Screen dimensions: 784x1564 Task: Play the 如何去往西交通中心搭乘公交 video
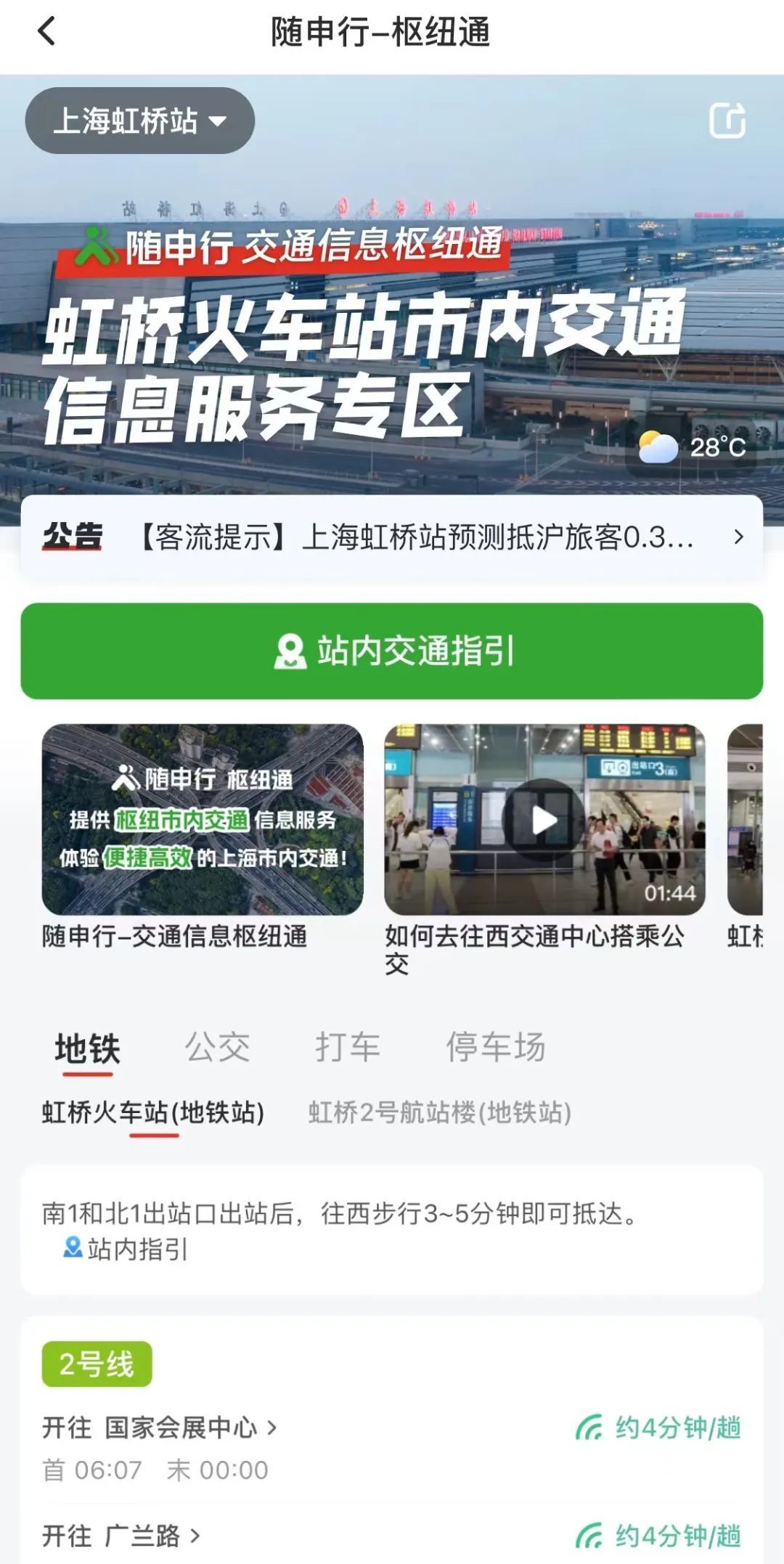pos(544,820)
